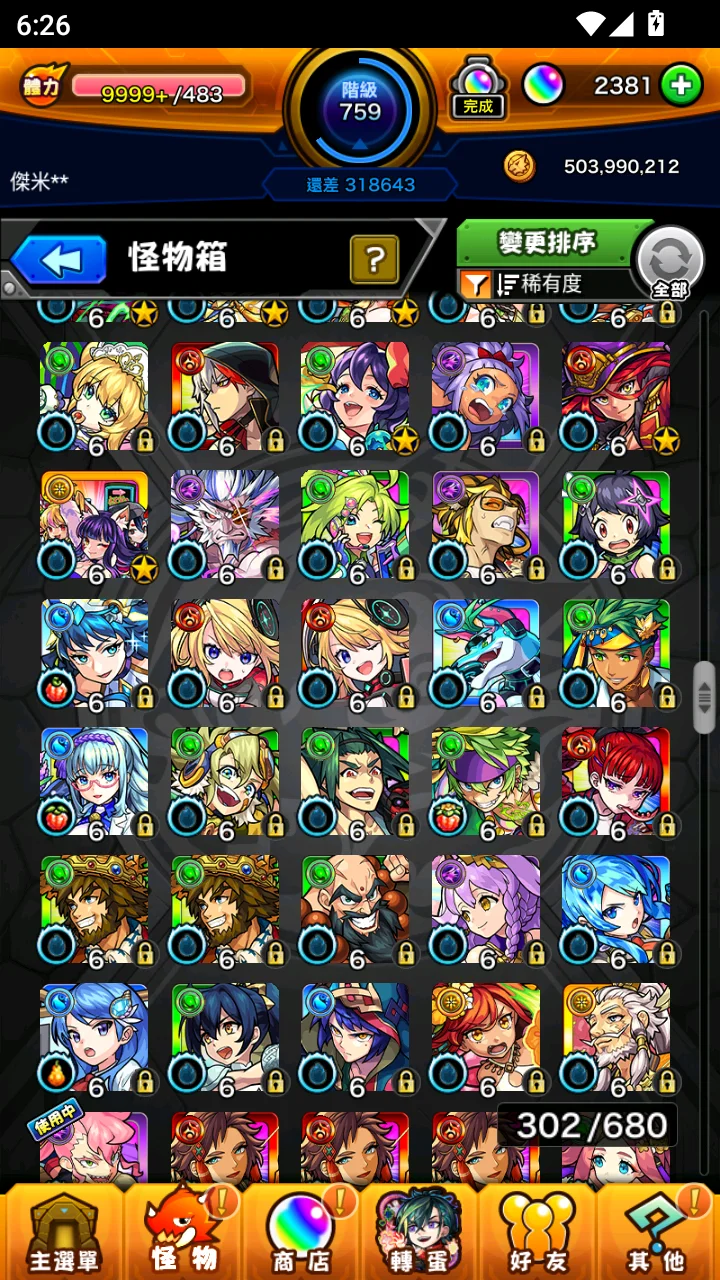Select the red pirate captain monster
720x1280 pixels.
point(616,397)
